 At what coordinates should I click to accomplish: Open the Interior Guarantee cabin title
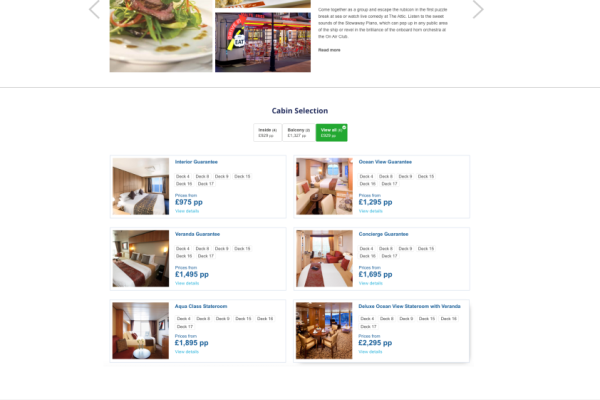pos(196,162)
